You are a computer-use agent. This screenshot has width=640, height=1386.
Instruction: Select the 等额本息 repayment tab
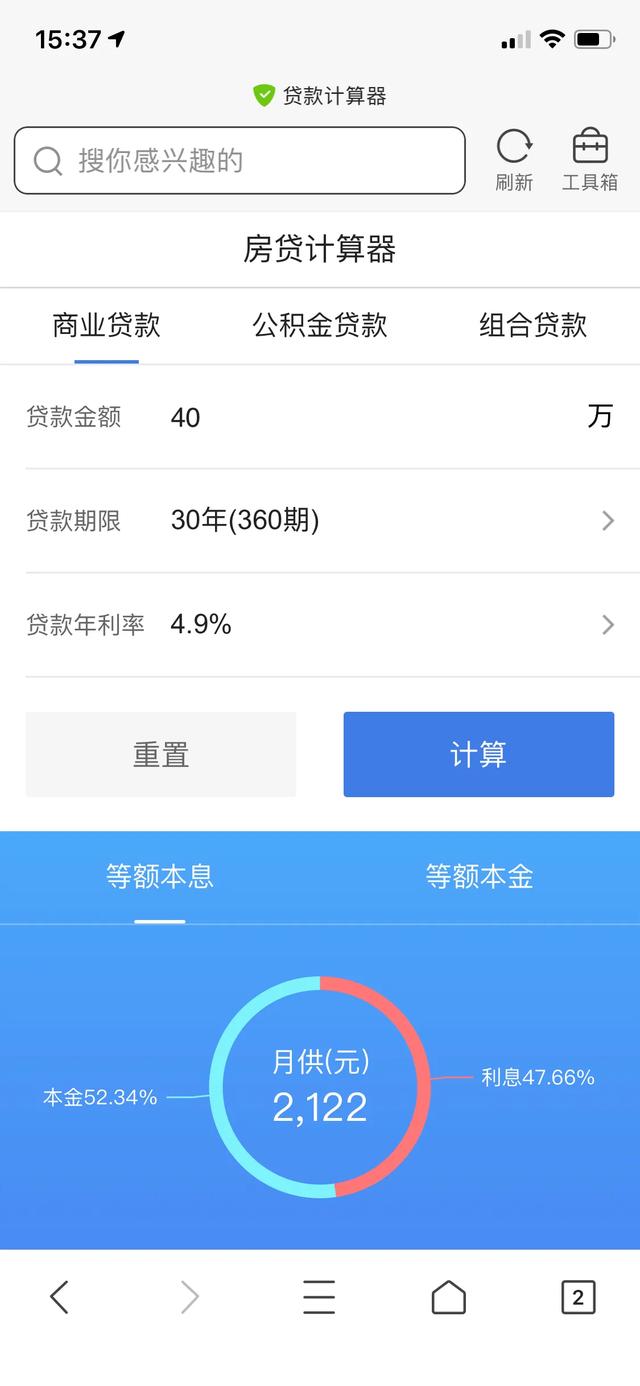click(x=160, y=877)
